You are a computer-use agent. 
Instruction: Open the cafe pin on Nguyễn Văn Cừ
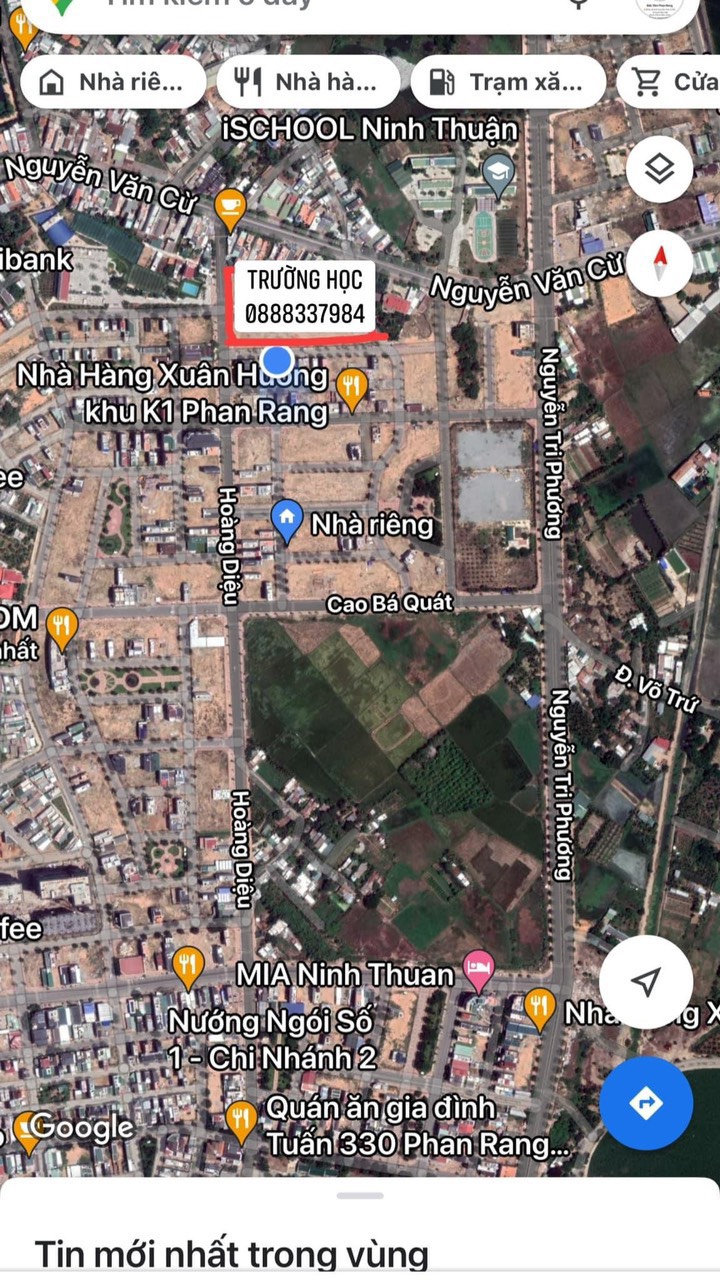pyautogui.click(x=230, y=206)
